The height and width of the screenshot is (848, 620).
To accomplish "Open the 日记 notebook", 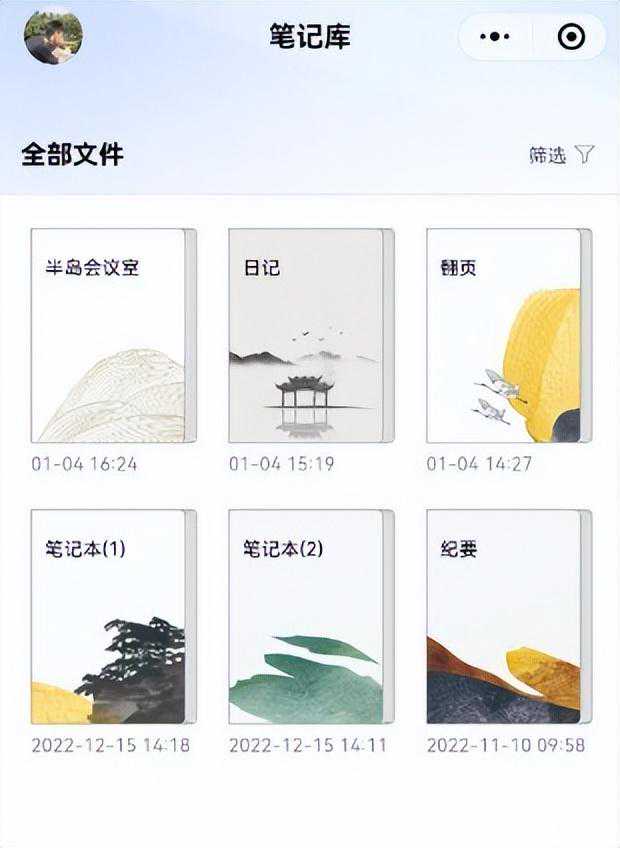I will point(310,335).
